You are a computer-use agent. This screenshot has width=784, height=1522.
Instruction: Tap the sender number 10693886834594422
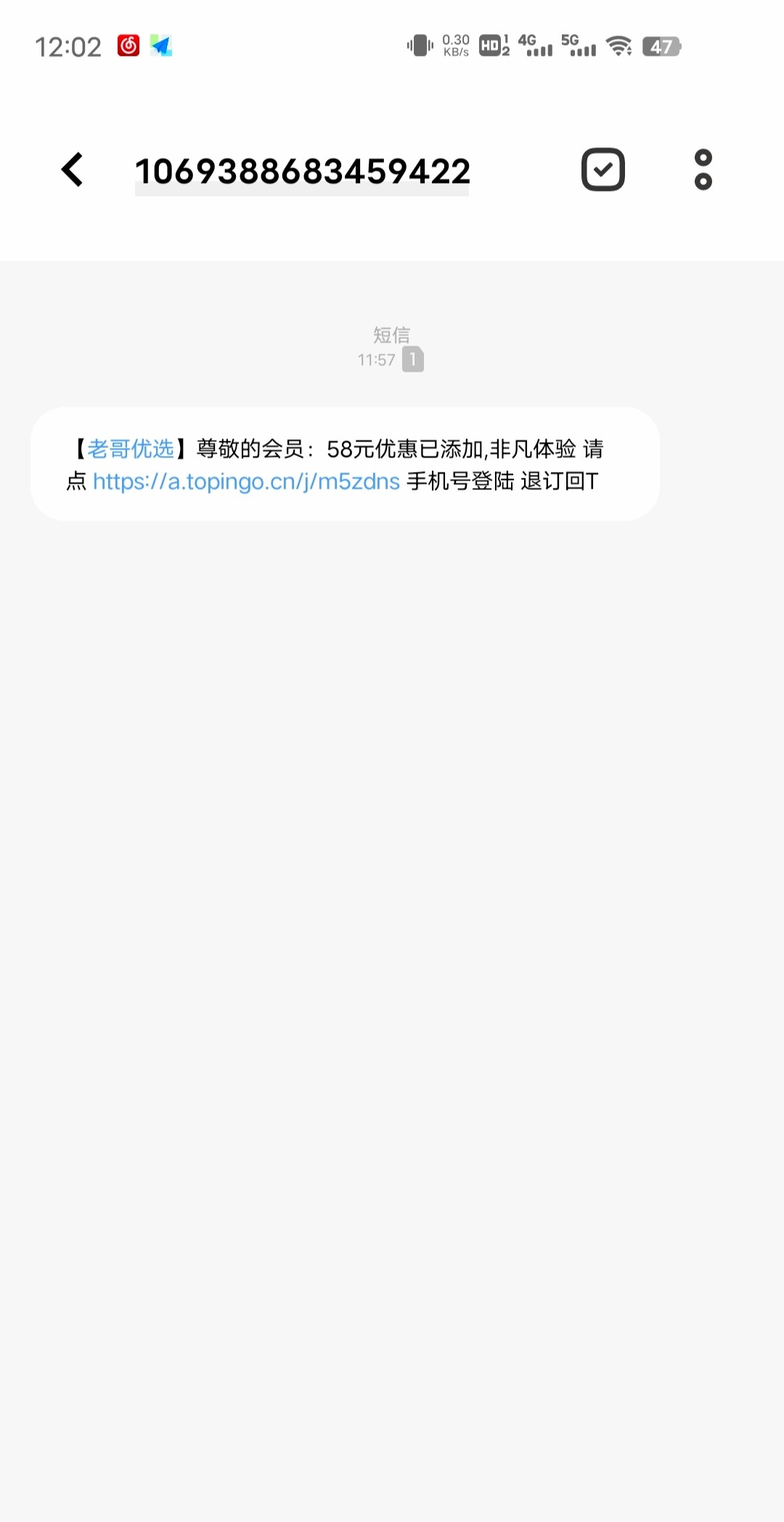pos(302,172)
